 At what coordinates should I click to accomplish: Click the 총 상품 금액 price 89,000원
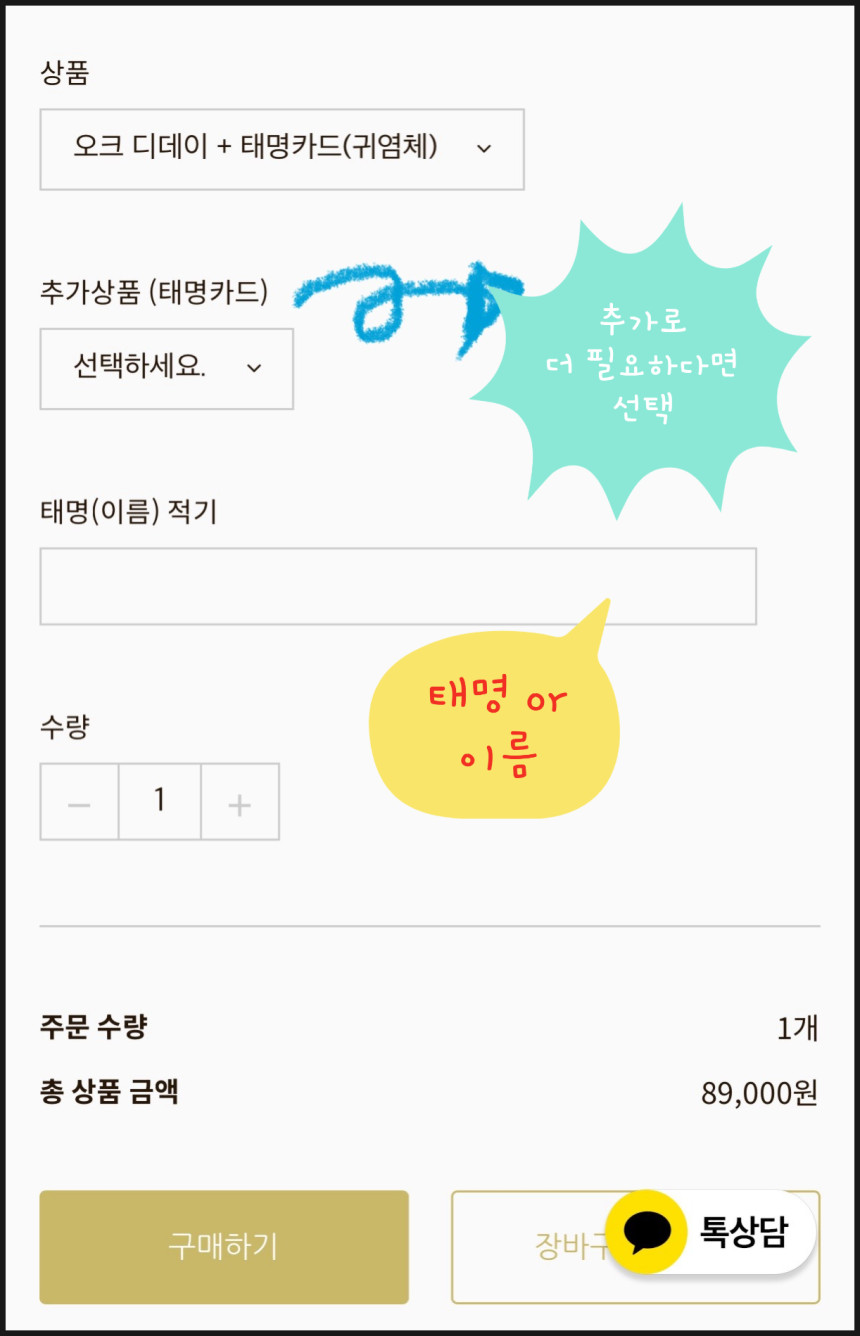(x=759, y=1093)
